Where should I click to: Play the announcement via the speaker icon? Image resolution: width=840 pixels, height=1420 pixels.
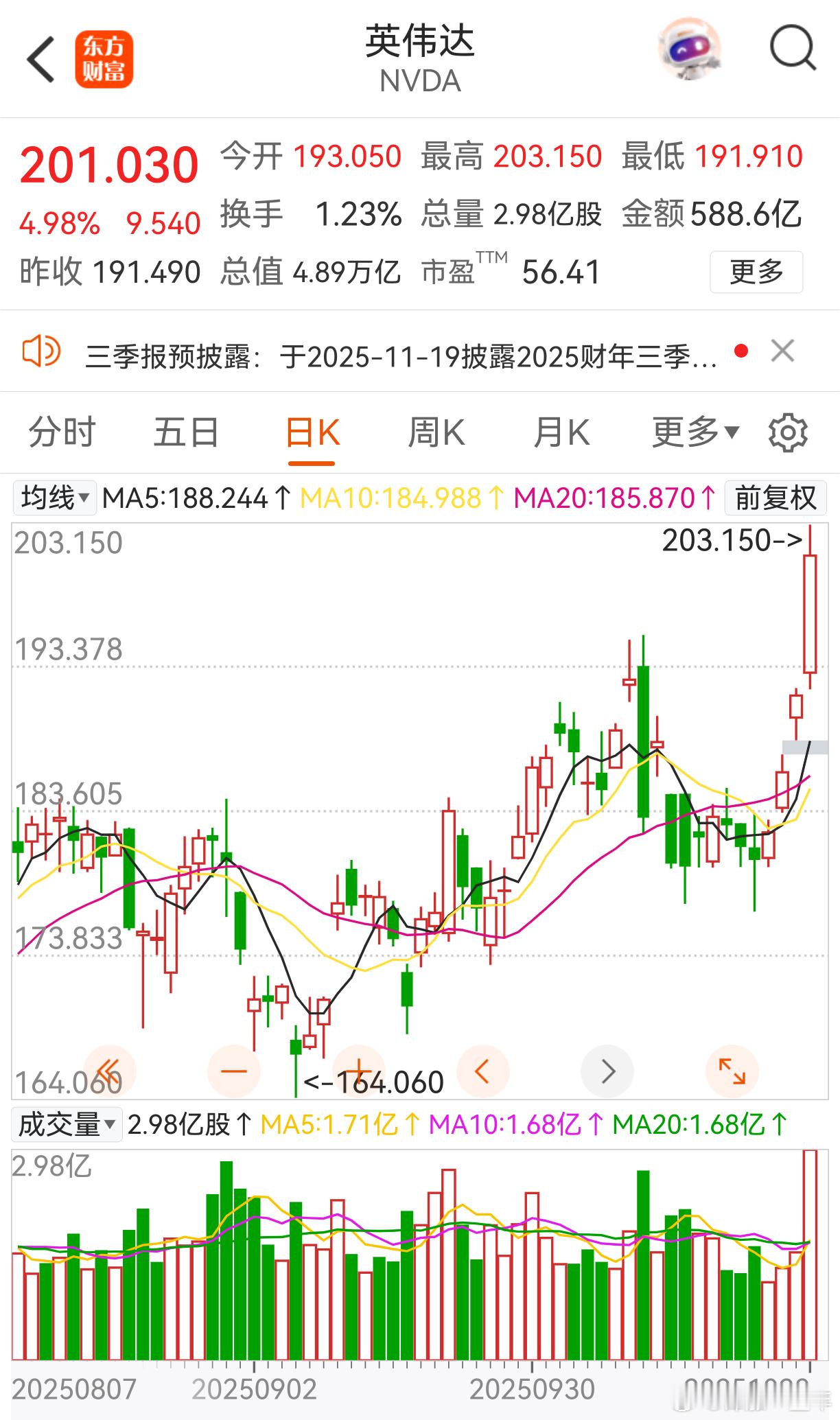point(41,351)
